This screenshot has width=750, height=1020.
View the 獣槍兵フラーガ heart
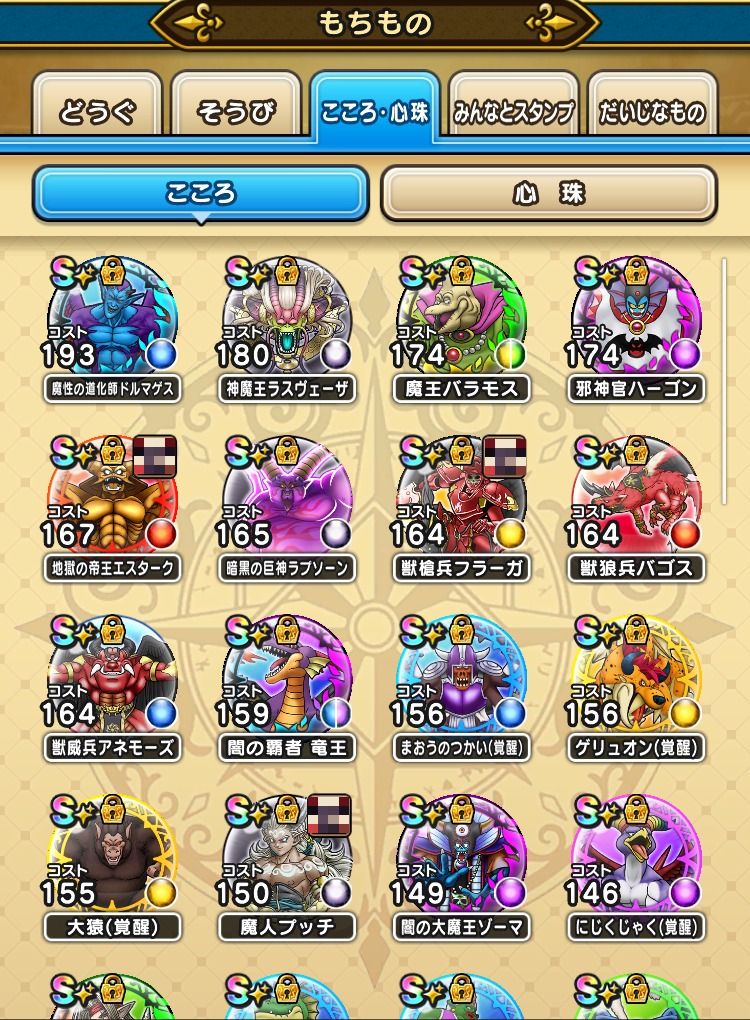tap(461, 500)
